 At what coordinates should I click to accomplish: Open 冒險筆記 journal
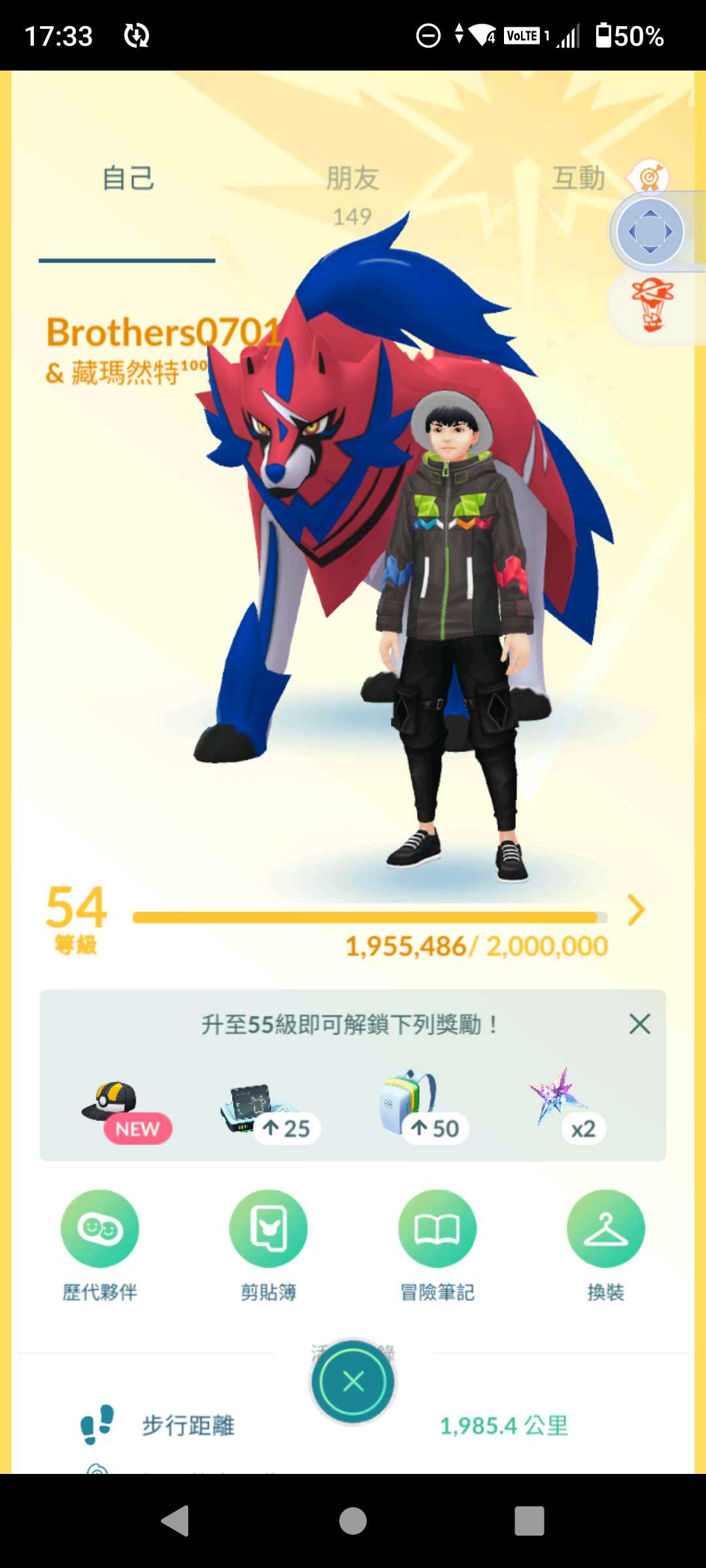pos(437,1229)
